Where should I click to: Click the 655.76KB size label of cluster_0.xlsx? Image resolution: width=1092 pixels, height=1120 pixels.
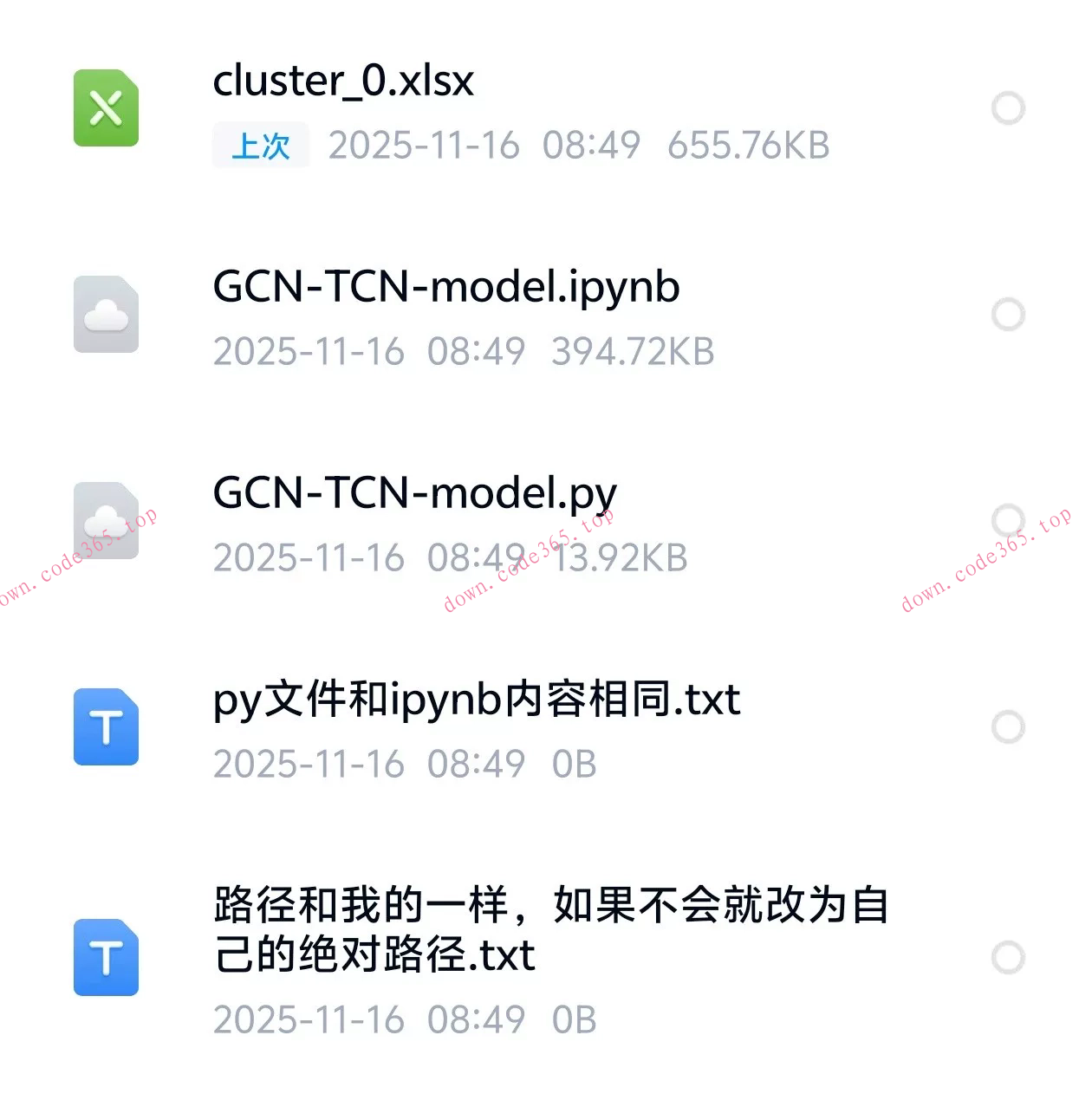(749, 146)
